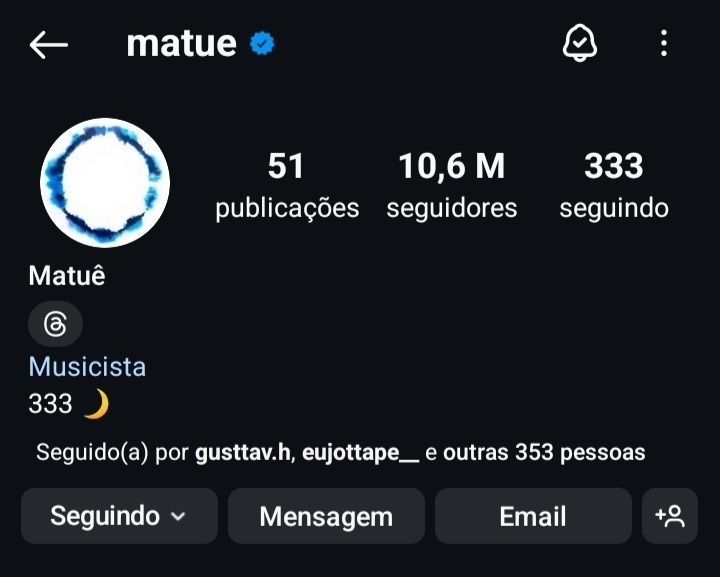Open the 333 seguindo list
This screenshot has height=577, width=720.
click(614, 185)
